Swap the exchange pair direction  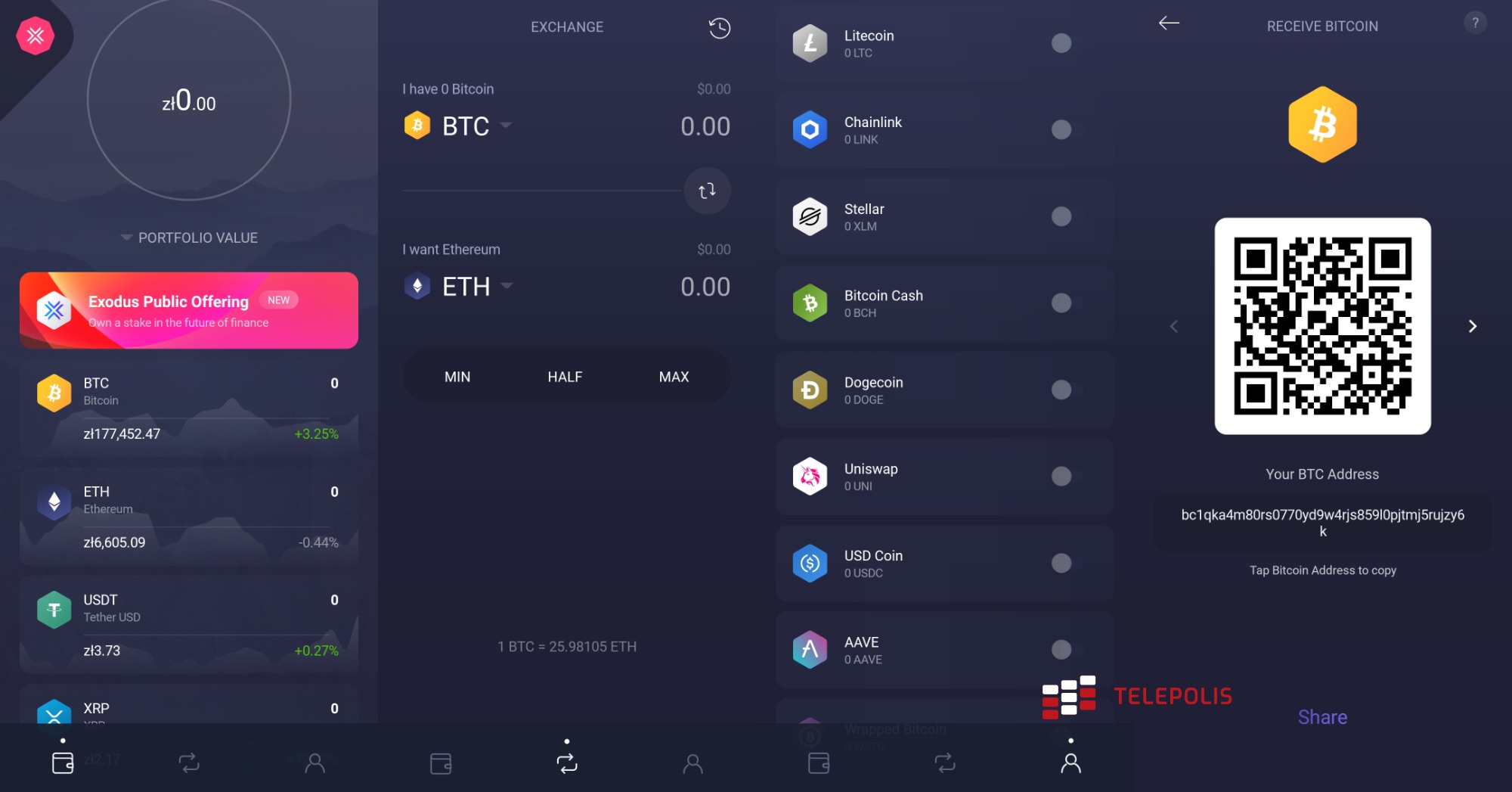pos(707,191)
